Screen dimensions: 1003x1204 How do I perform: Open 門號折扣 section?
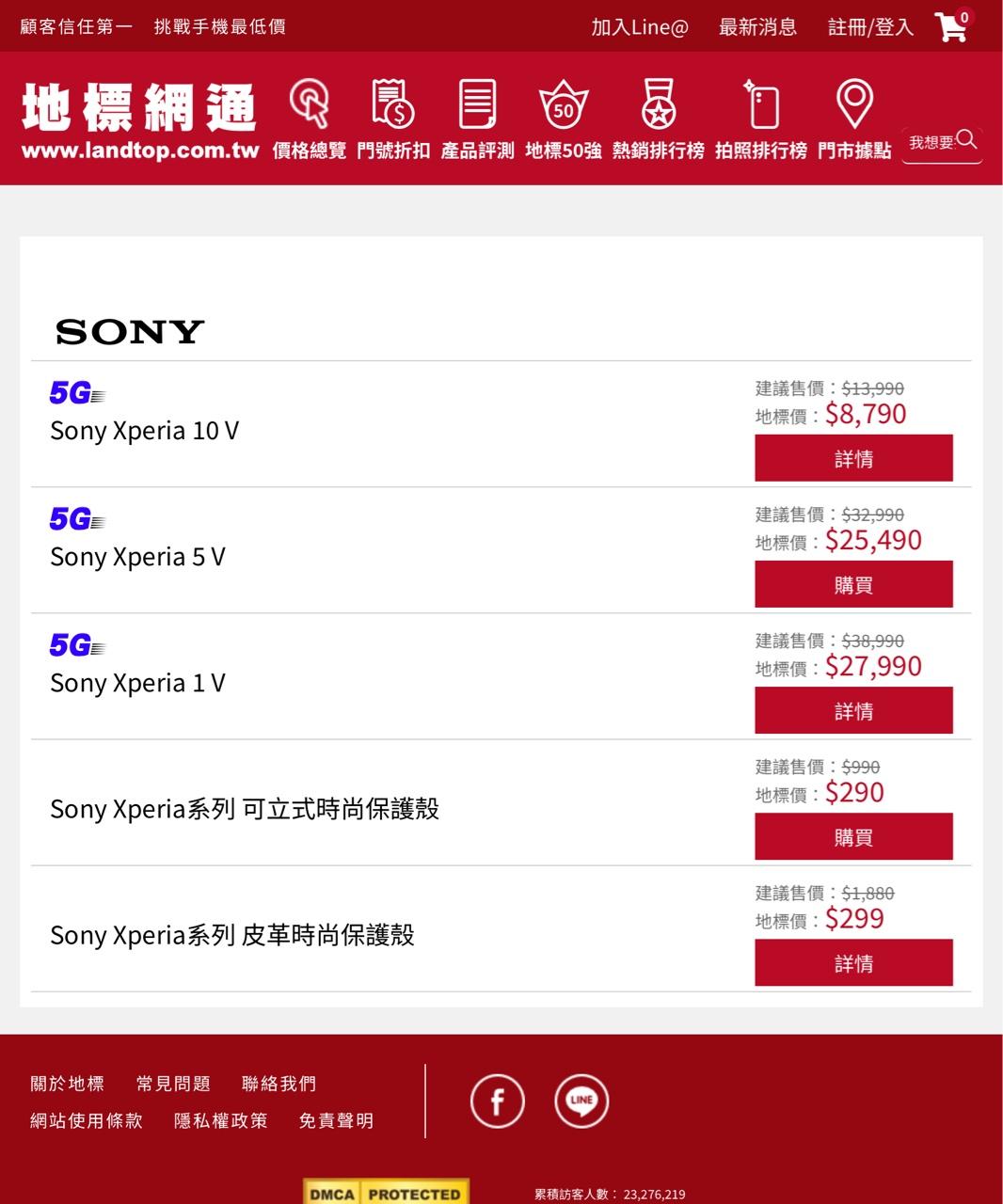click(x=393, y=119)
